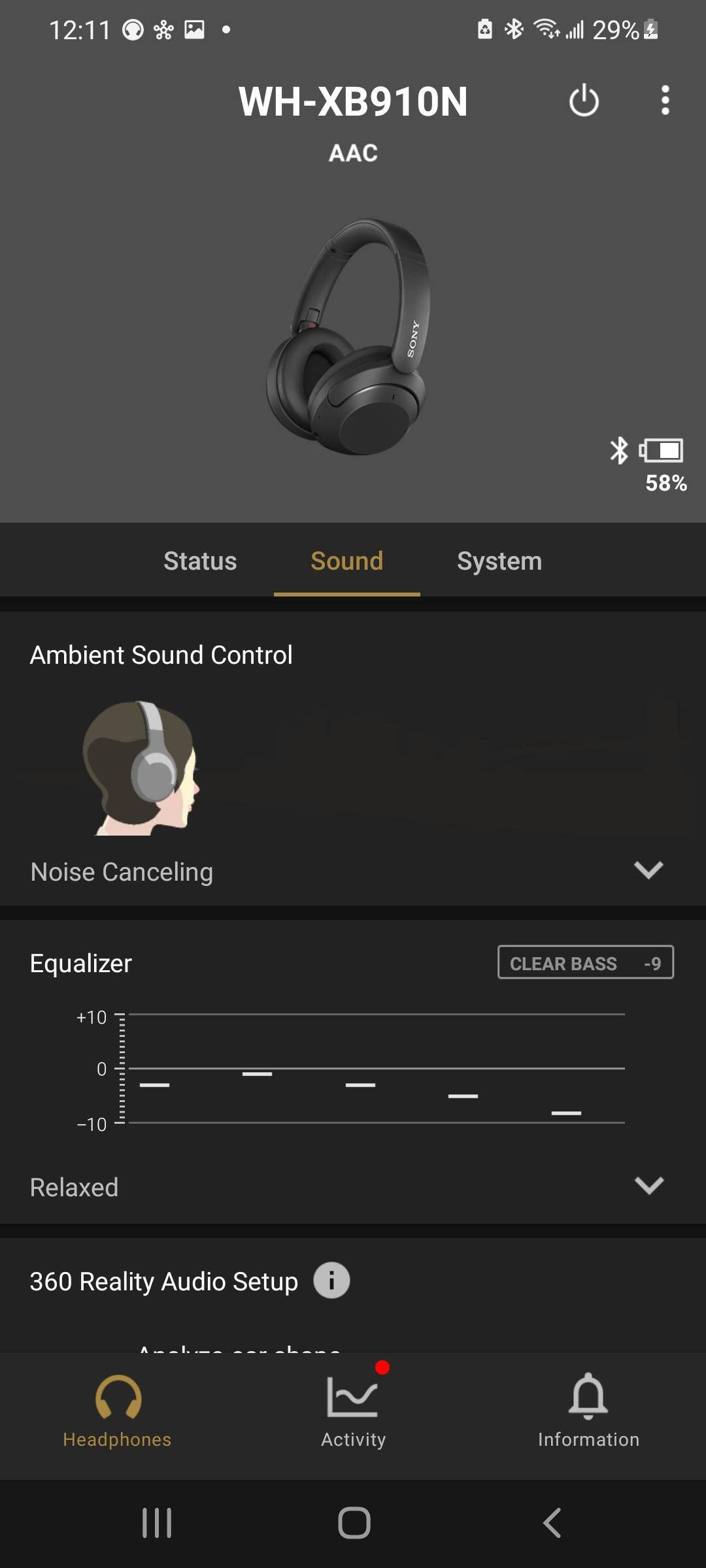706x1568 pixels.
Task: Switch to the Status tab
Action: [x=200, y=561]
